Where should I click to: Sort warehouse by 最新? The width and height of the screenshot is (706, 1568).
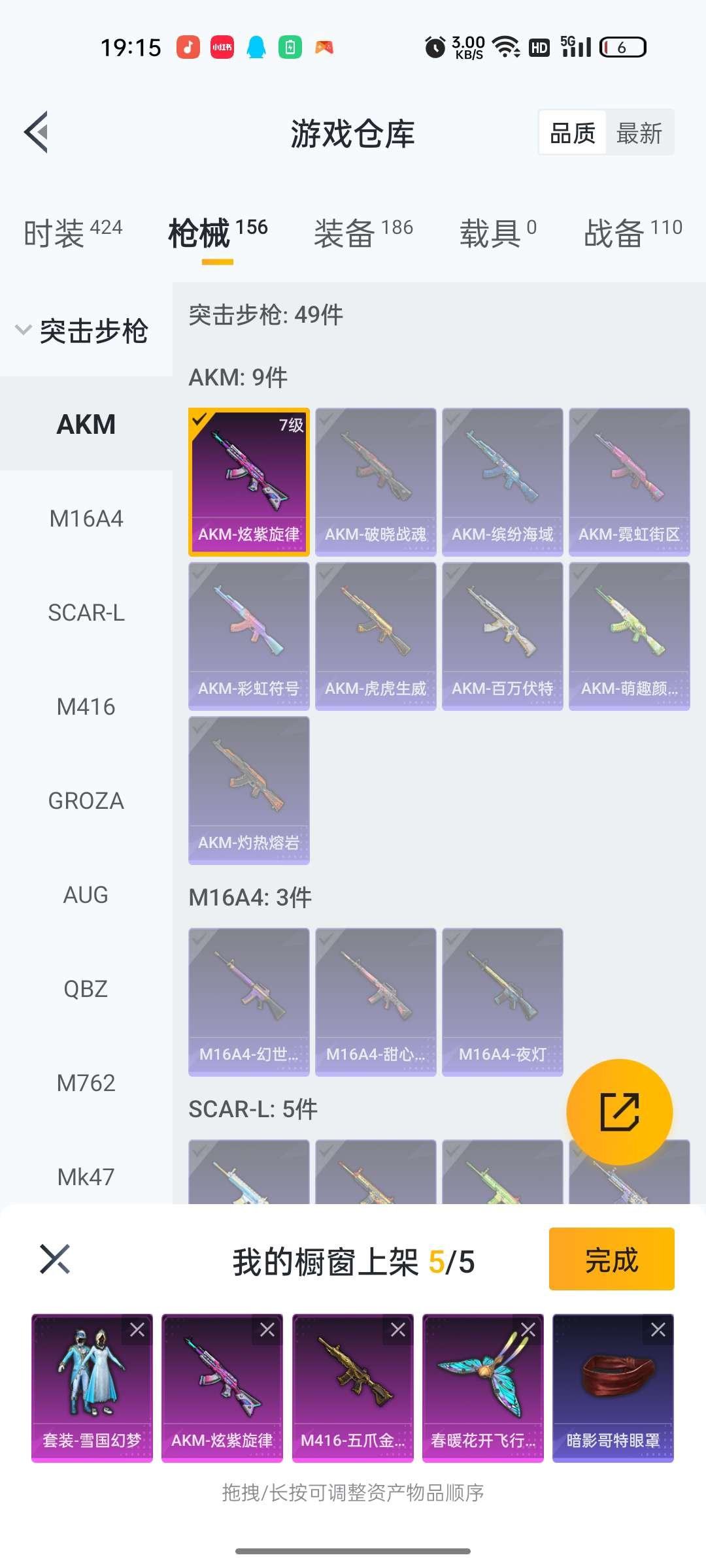pos(639,133)
